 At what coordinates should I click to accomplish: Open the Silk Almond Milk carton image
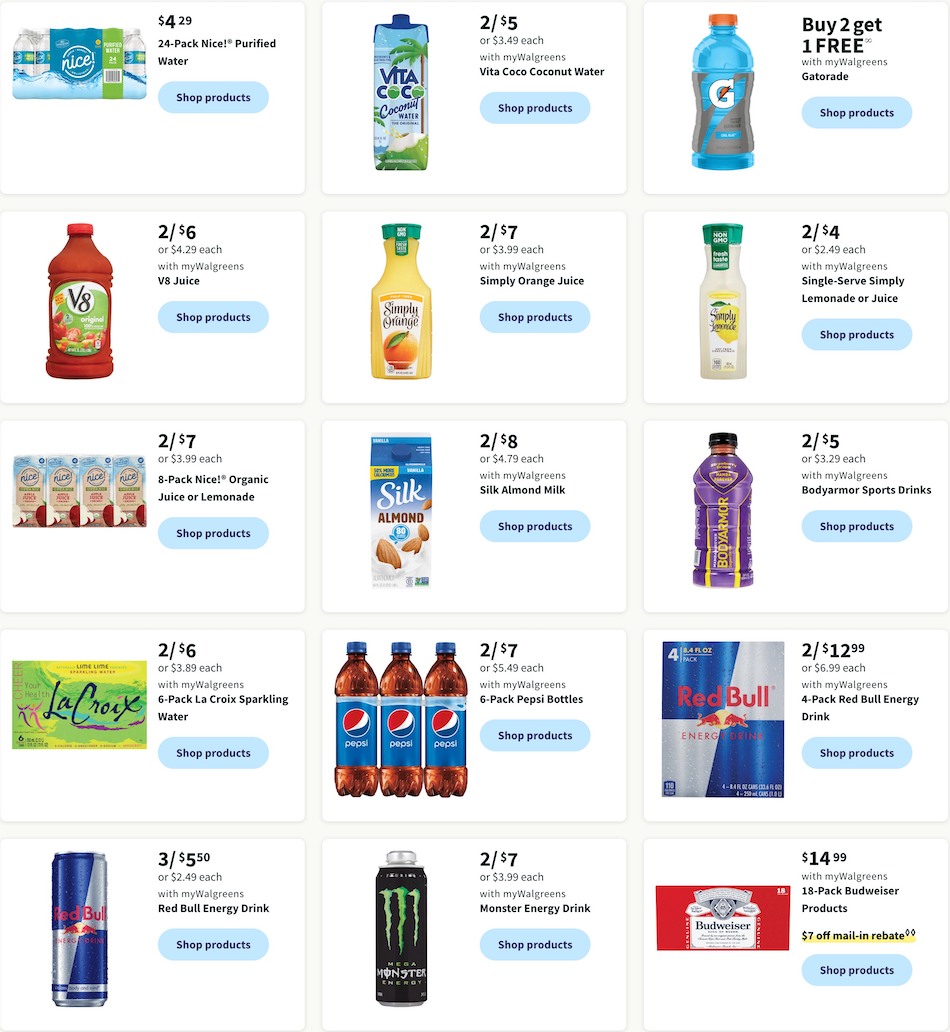[x=401, y=510]
